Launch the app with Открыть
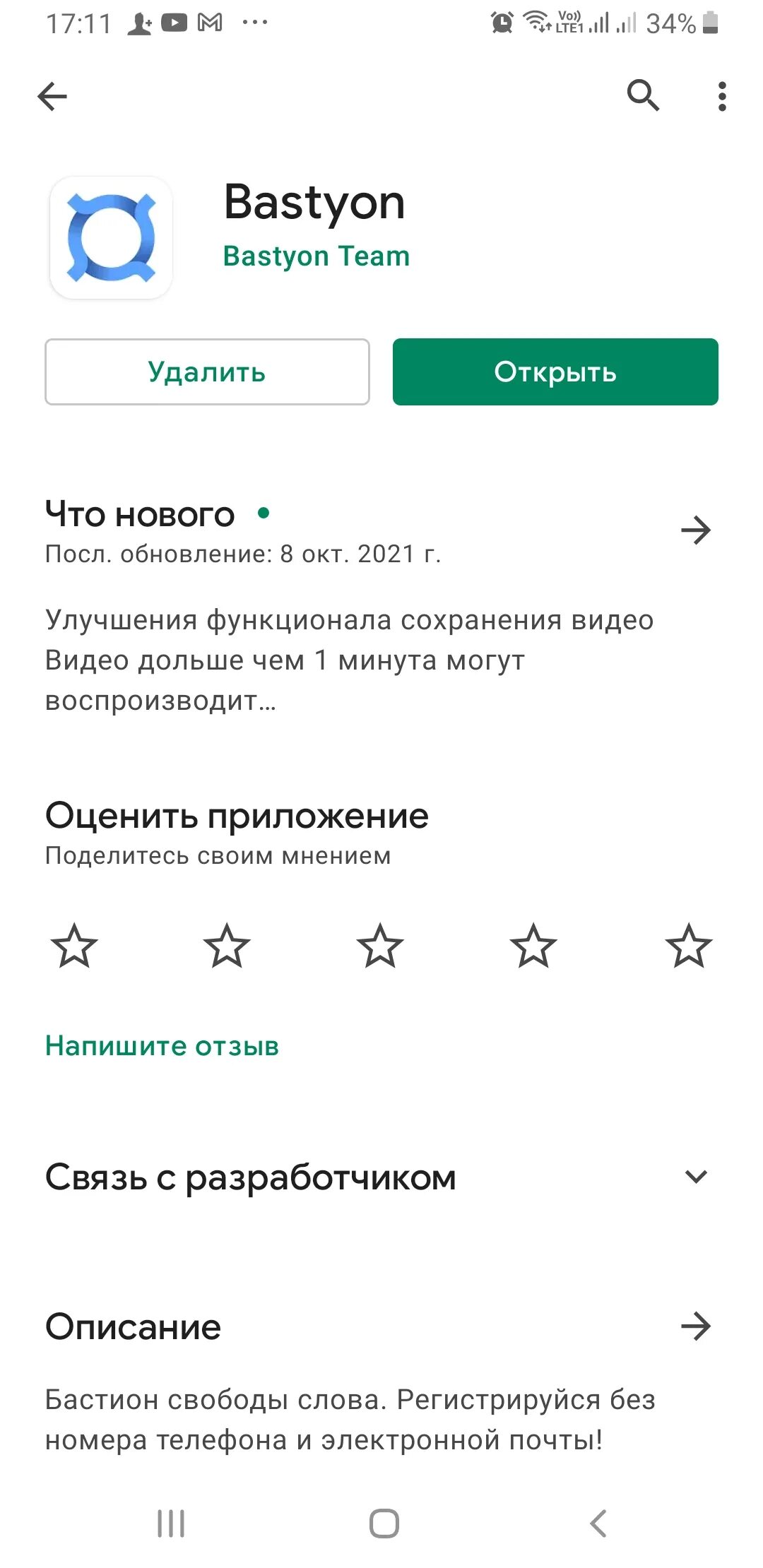 click(555, 372)
